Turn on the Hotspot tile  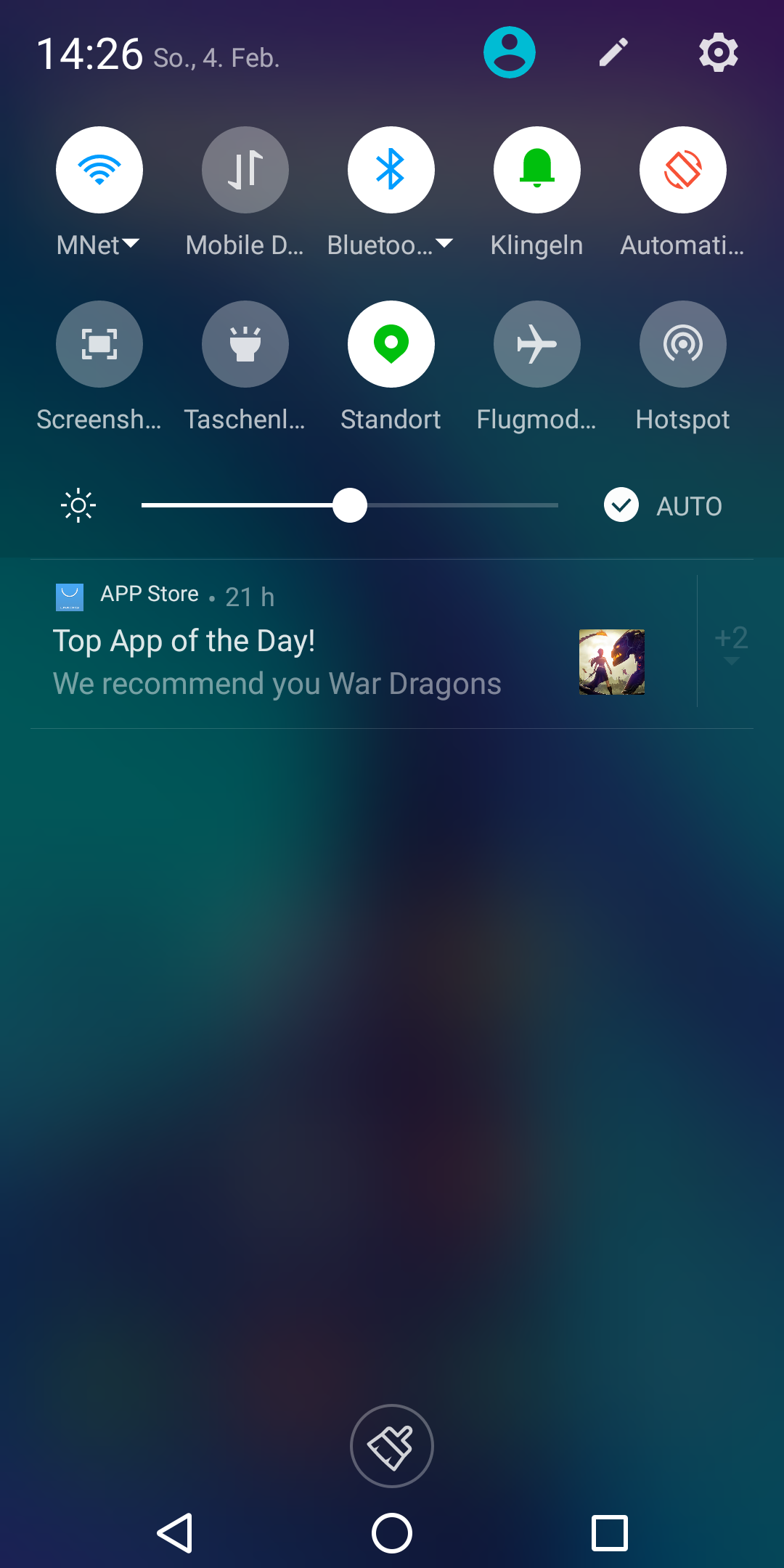point(683,344)
